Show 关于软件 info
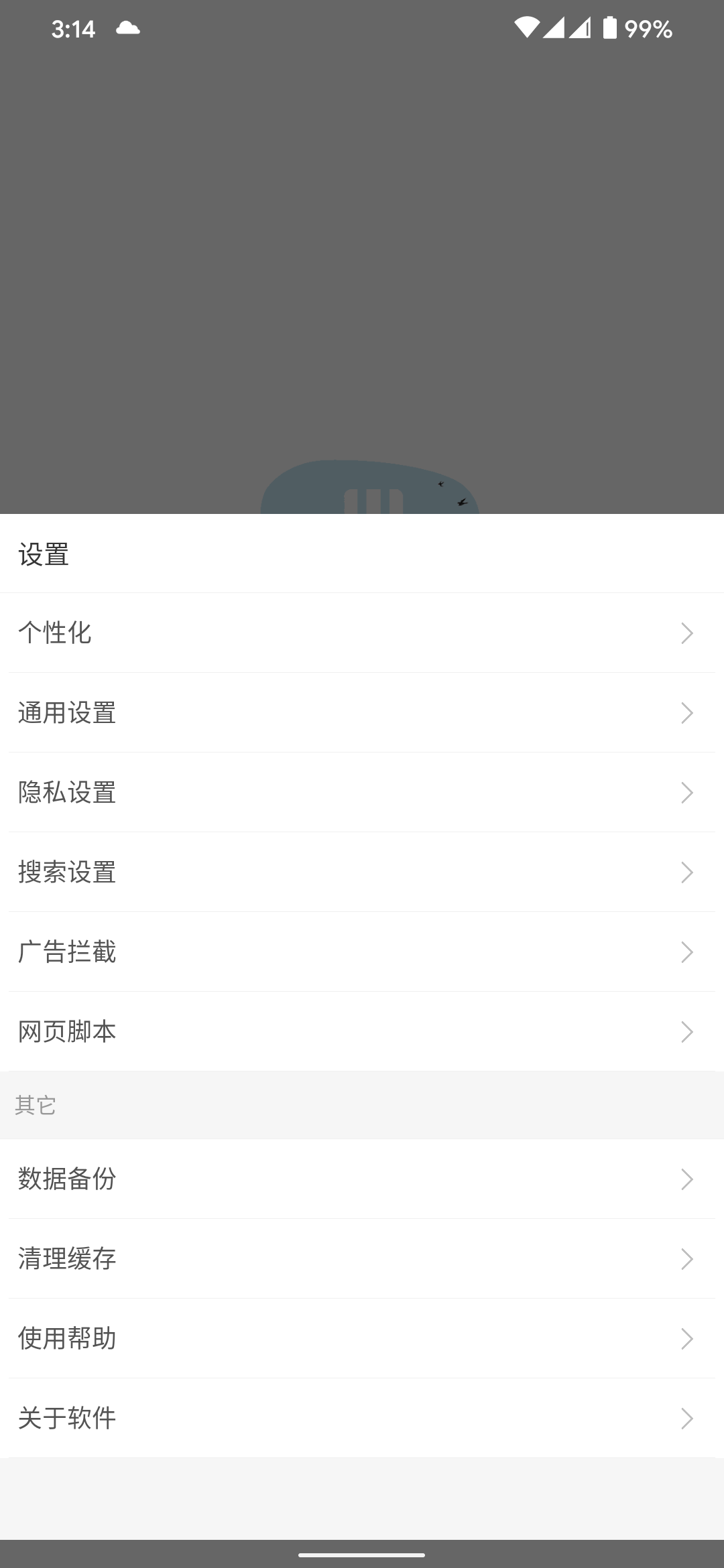This screenshot has width=724, height=1568. [362, 1418]
